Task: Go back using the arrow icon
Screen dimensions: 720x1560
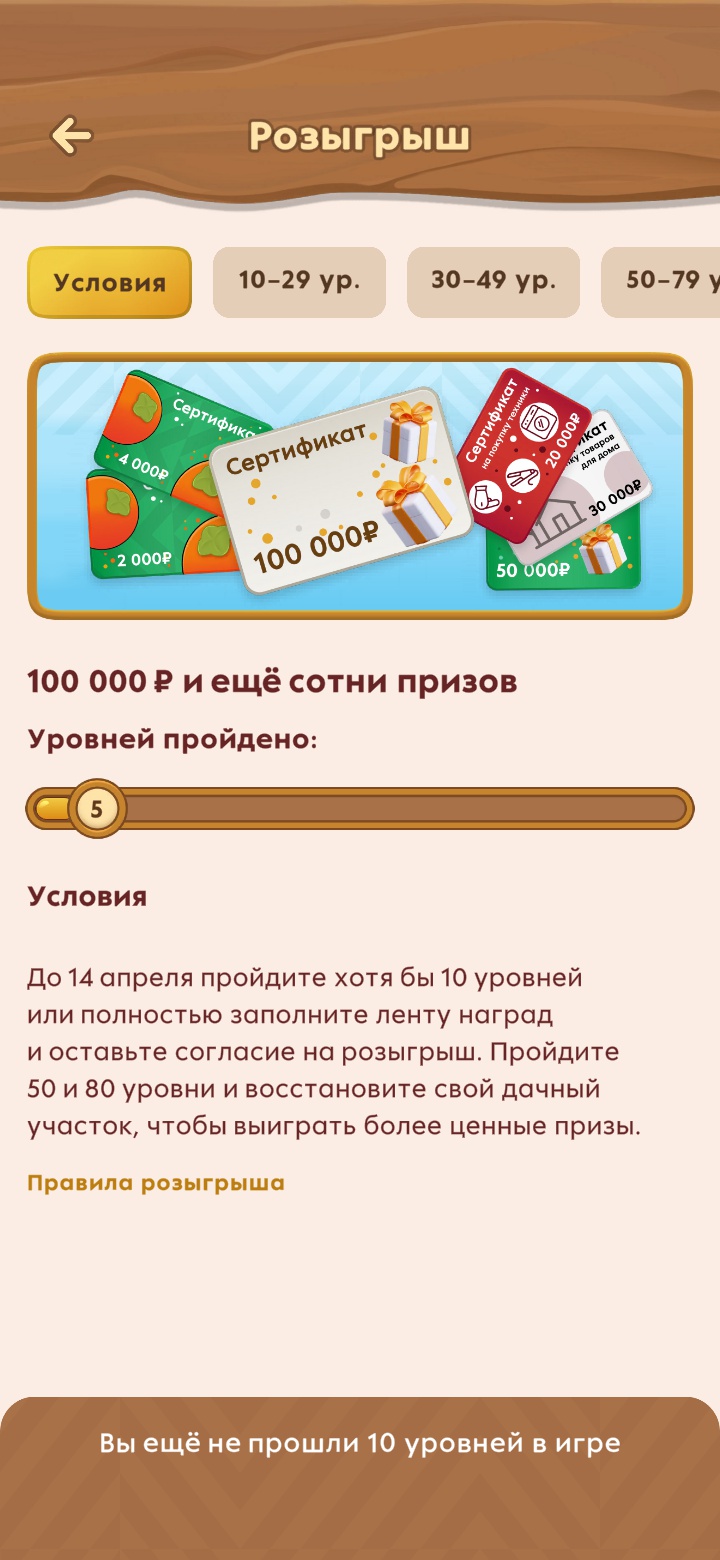Action: 72,135
